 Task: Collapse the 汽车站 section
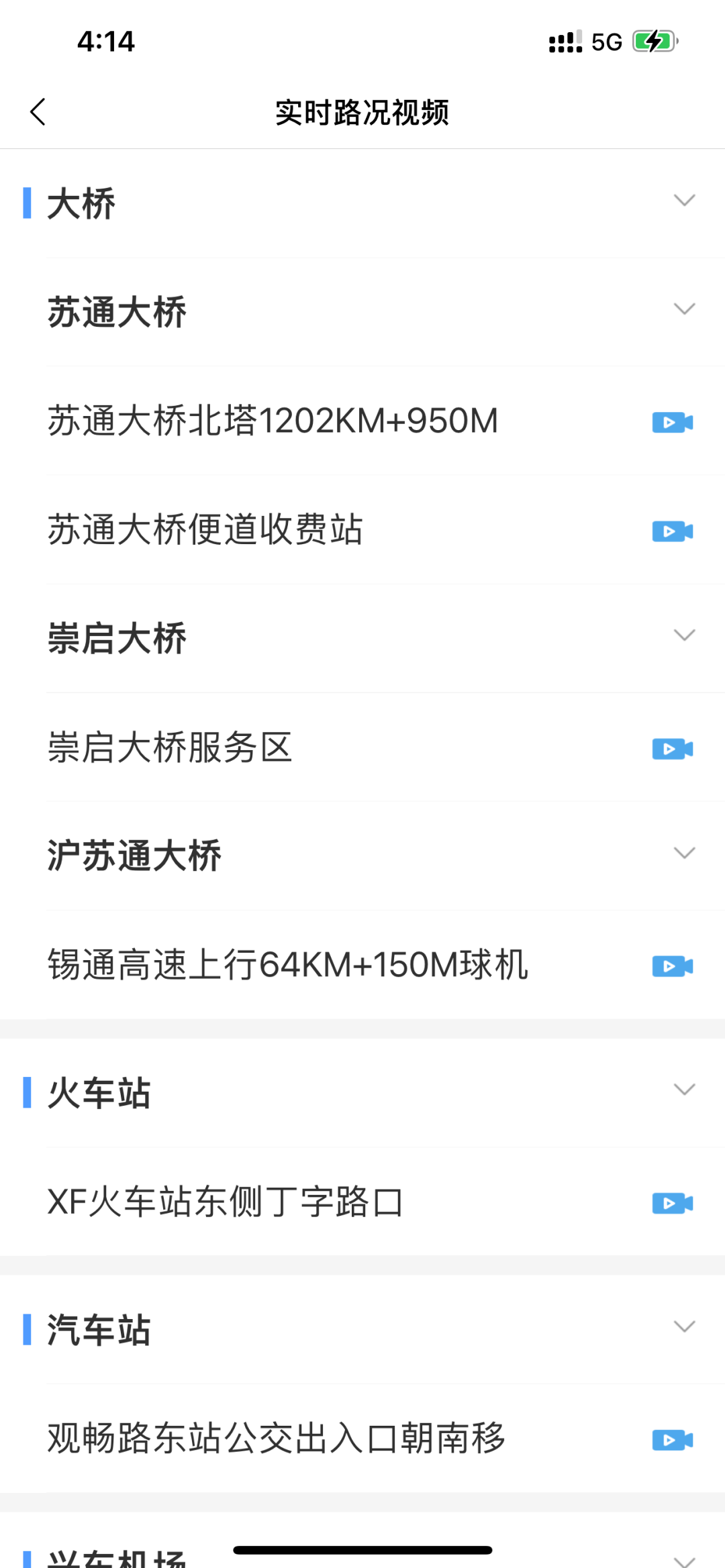(683, 1325)
